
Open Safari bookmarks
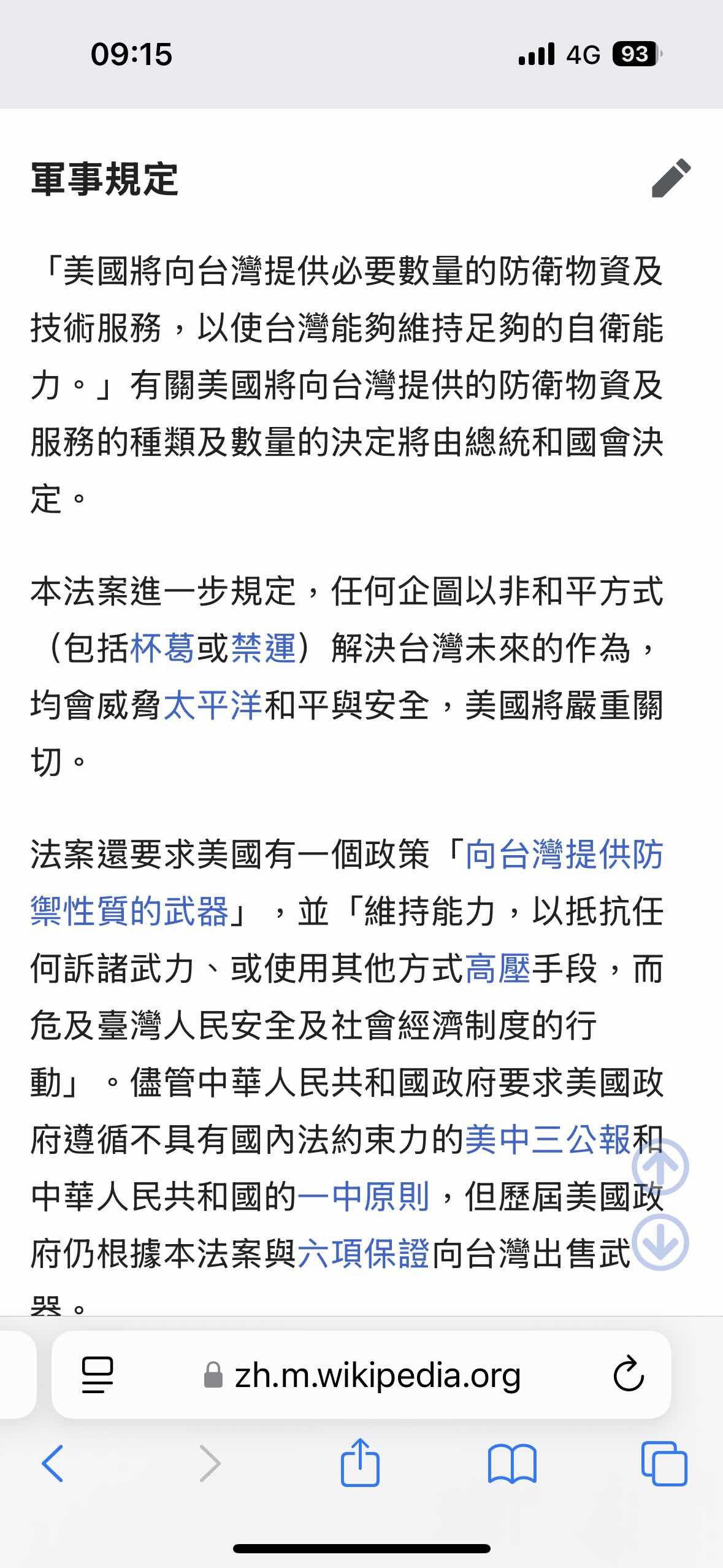coord(512,1464)
